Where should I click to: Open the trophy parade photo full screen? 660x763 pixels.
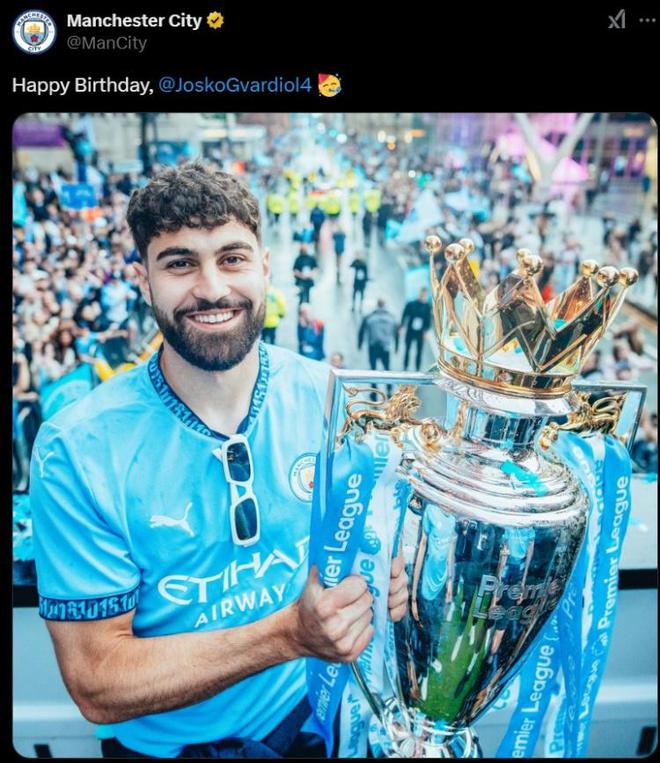click(334, 435)
